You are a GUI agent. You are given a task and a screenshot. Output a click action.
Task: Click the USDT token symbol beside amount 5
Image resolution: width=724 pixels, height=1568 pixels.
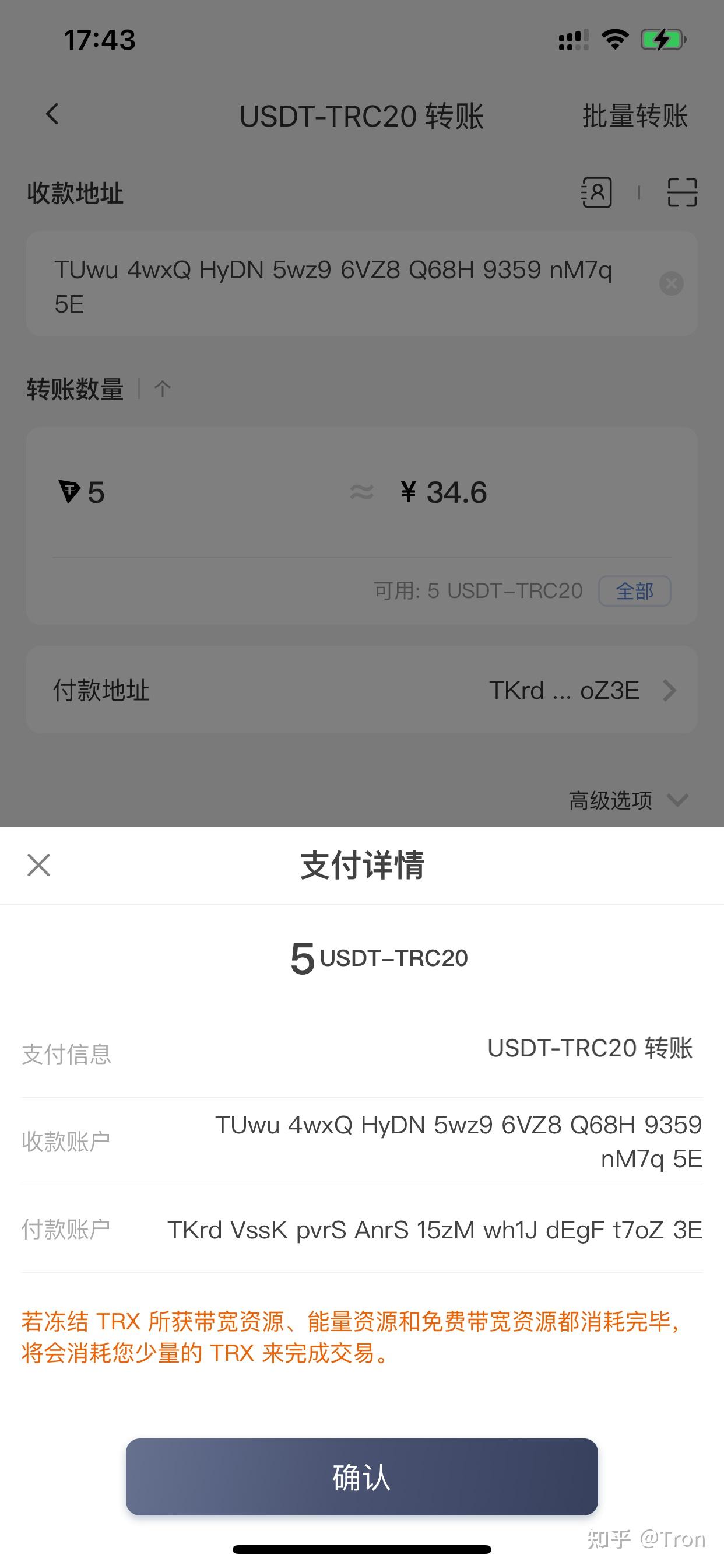(71, 492)
